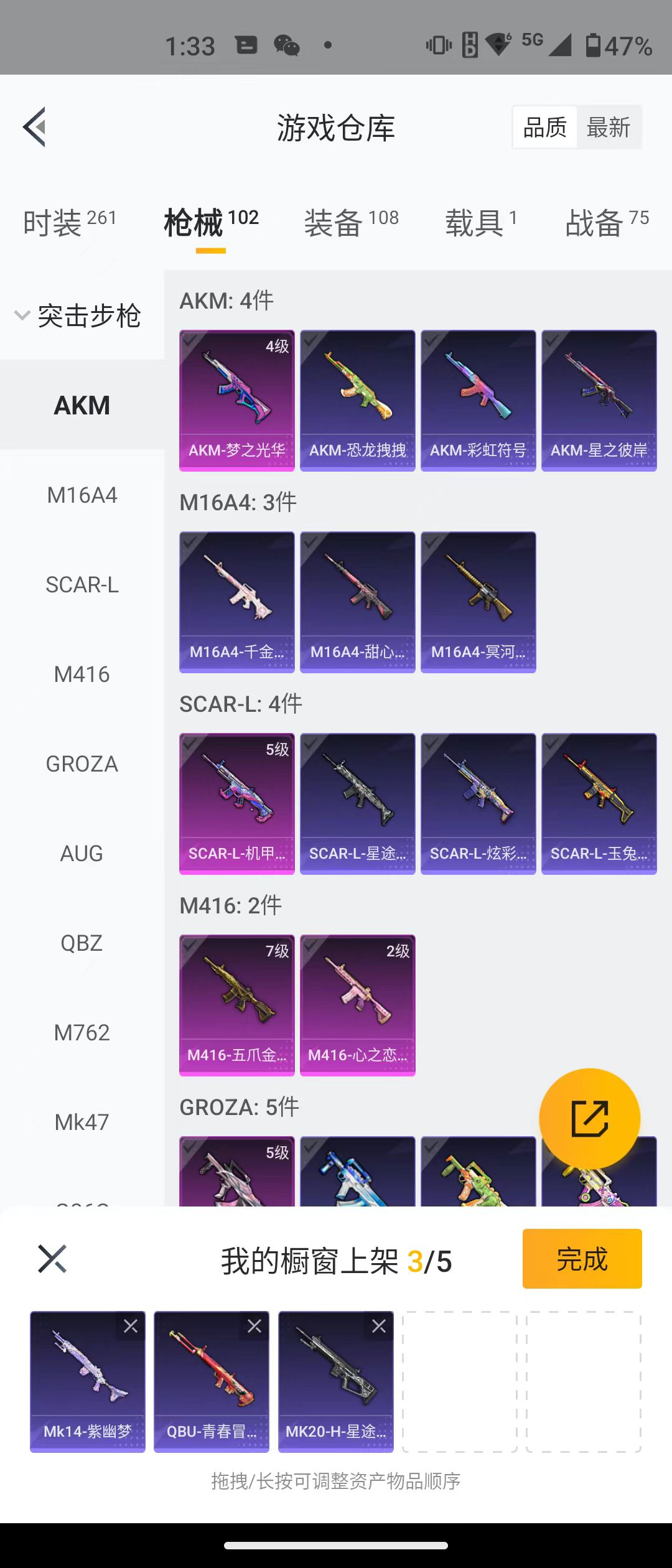Screen dimensions: 672x1568
Task: Go back using the top-left arrow
Action: [x=35, y=127]
